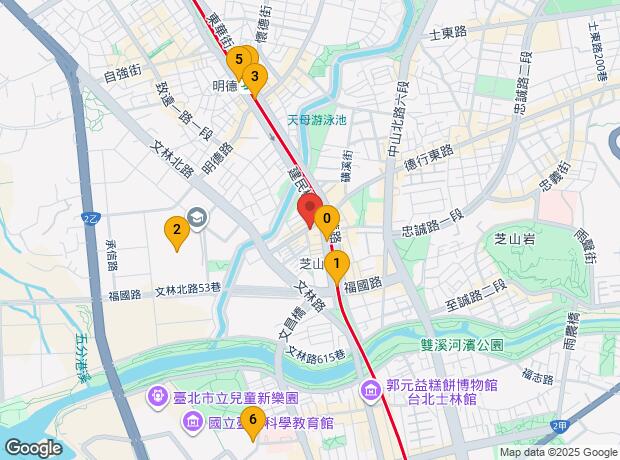Tap the map marker numbered 5
Viewport: 620px width, 460px height.
click(238, 60)
